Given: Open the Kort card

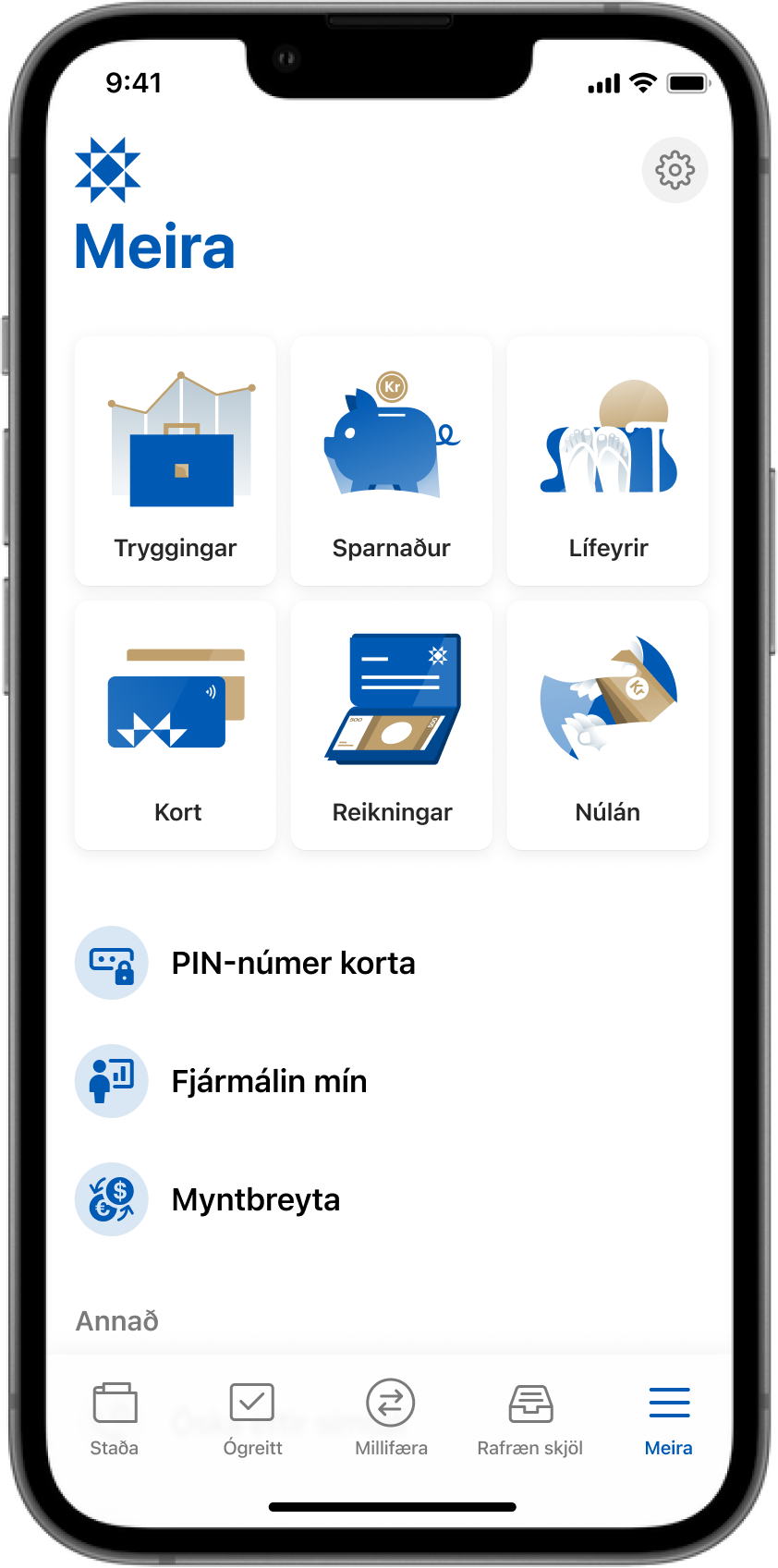Looking at the screenshot, I should (176, 725).
